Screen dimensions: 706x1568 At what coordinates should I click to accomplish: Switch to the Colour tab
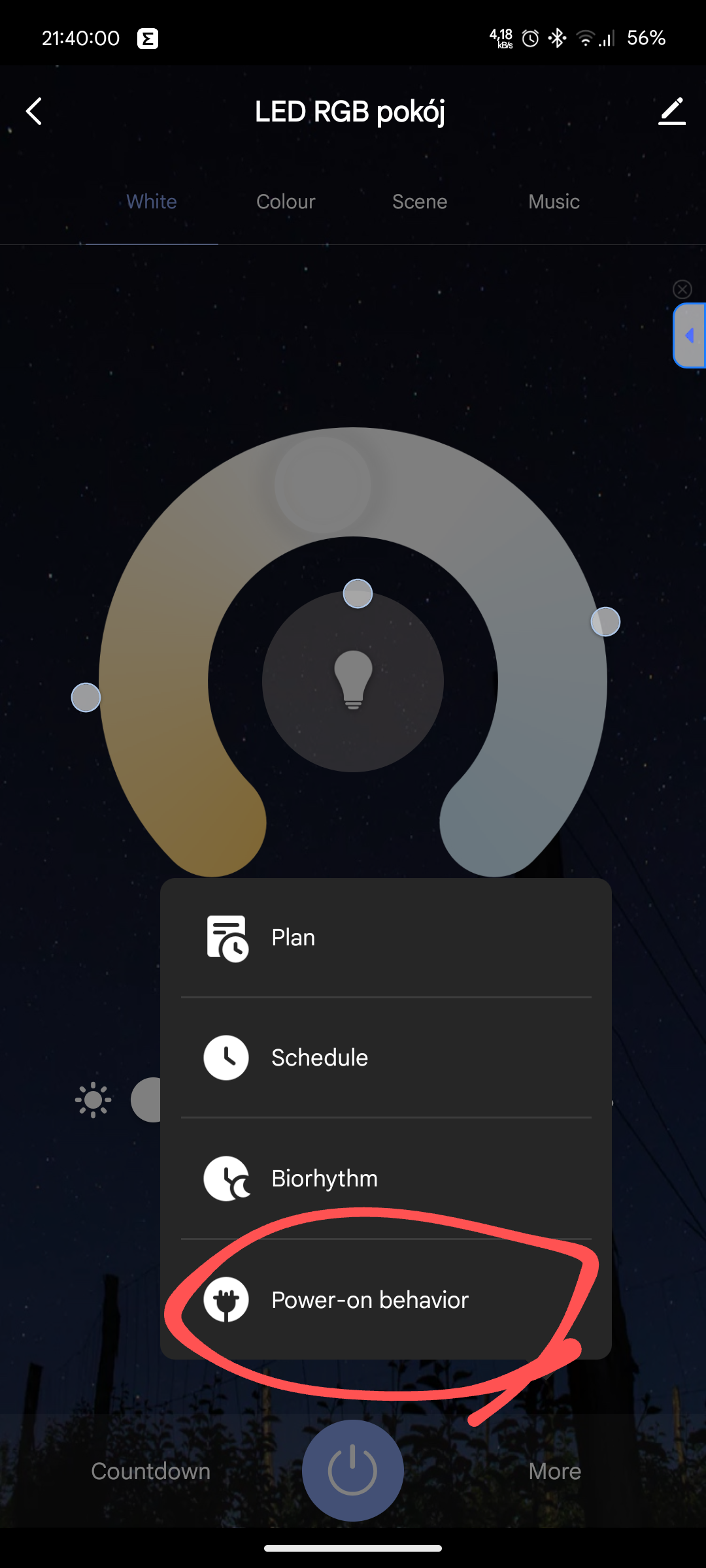pyautogui.click(x=286, y=202)
